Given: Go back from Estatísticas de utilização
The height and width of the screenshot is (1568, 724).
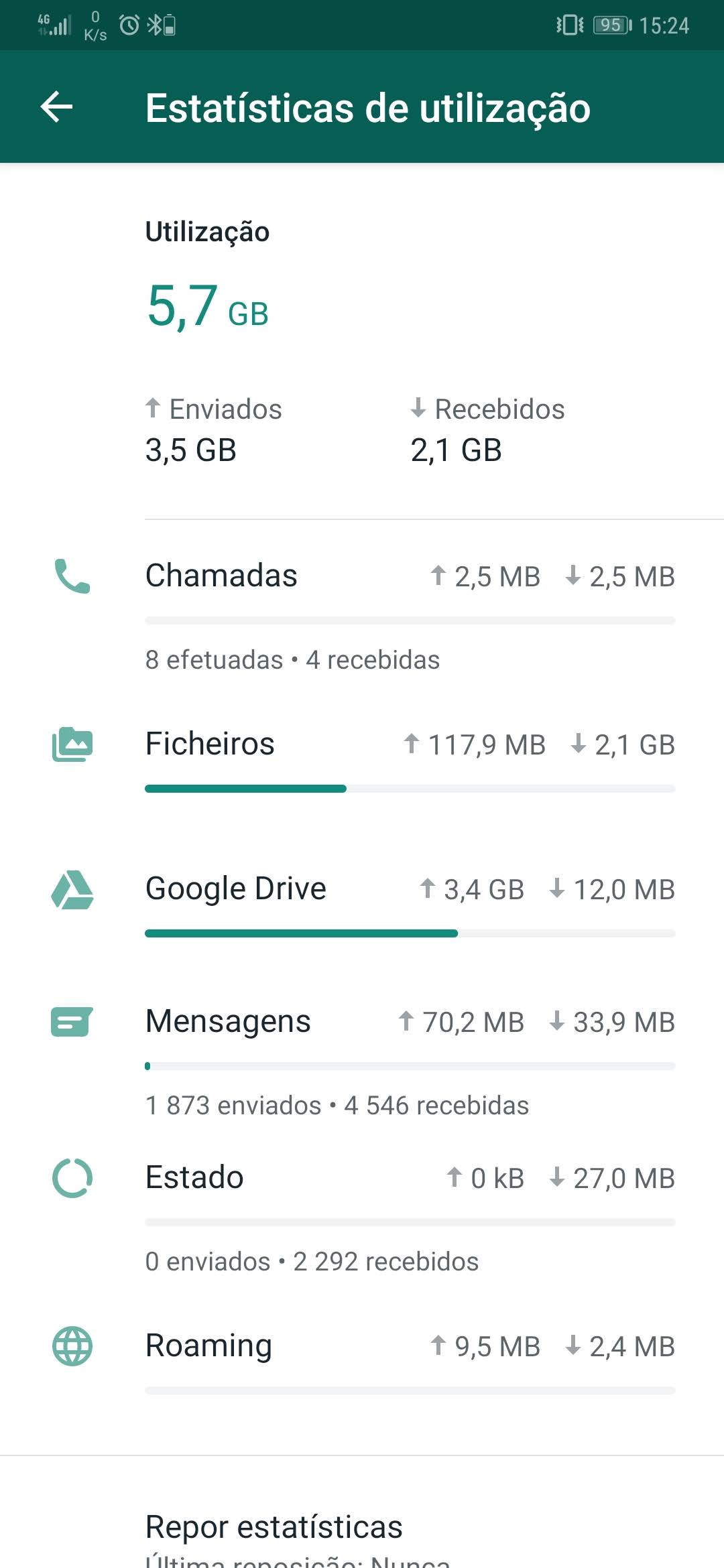Looking at the screenshot, I should 57,107.
